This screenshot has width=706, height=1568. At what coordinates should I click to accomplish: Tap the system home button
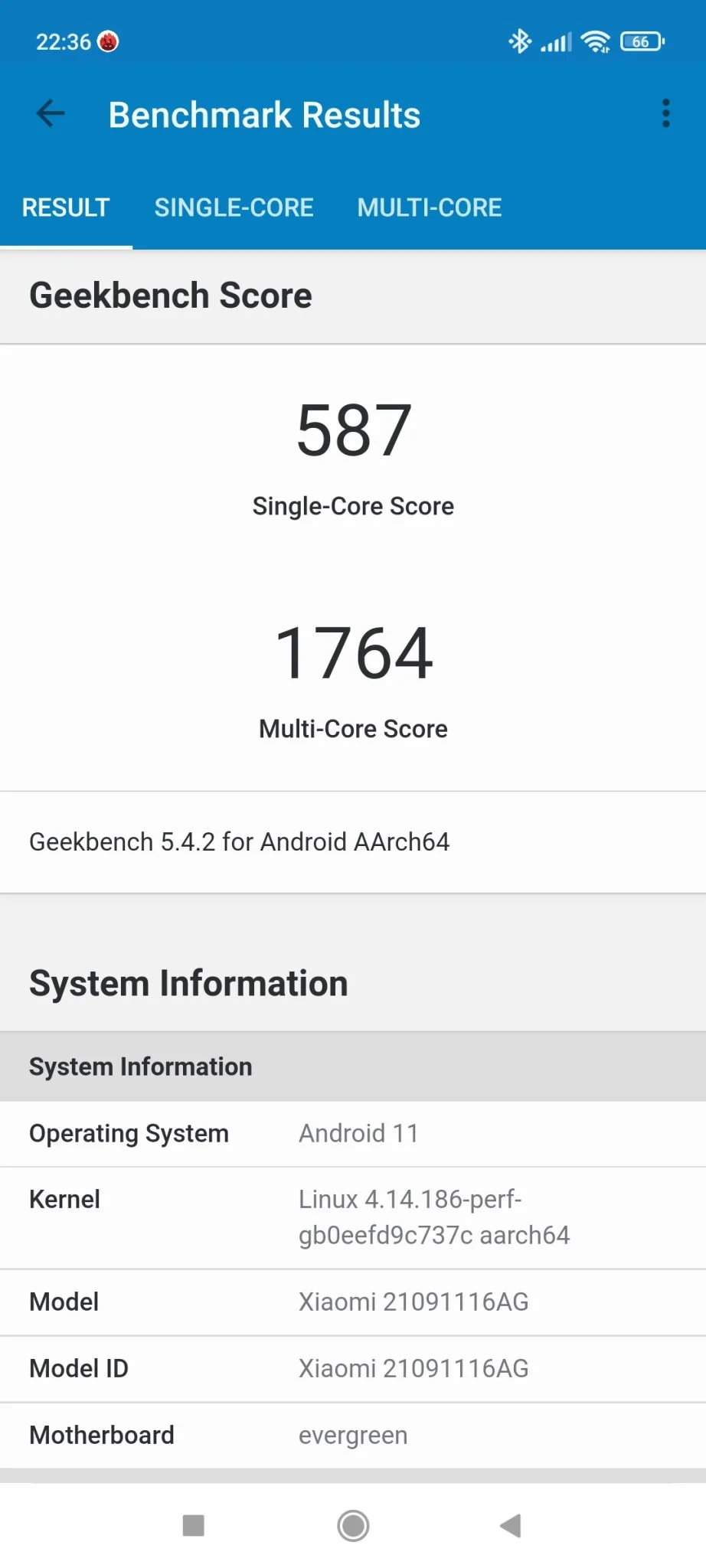[353, 1525]
